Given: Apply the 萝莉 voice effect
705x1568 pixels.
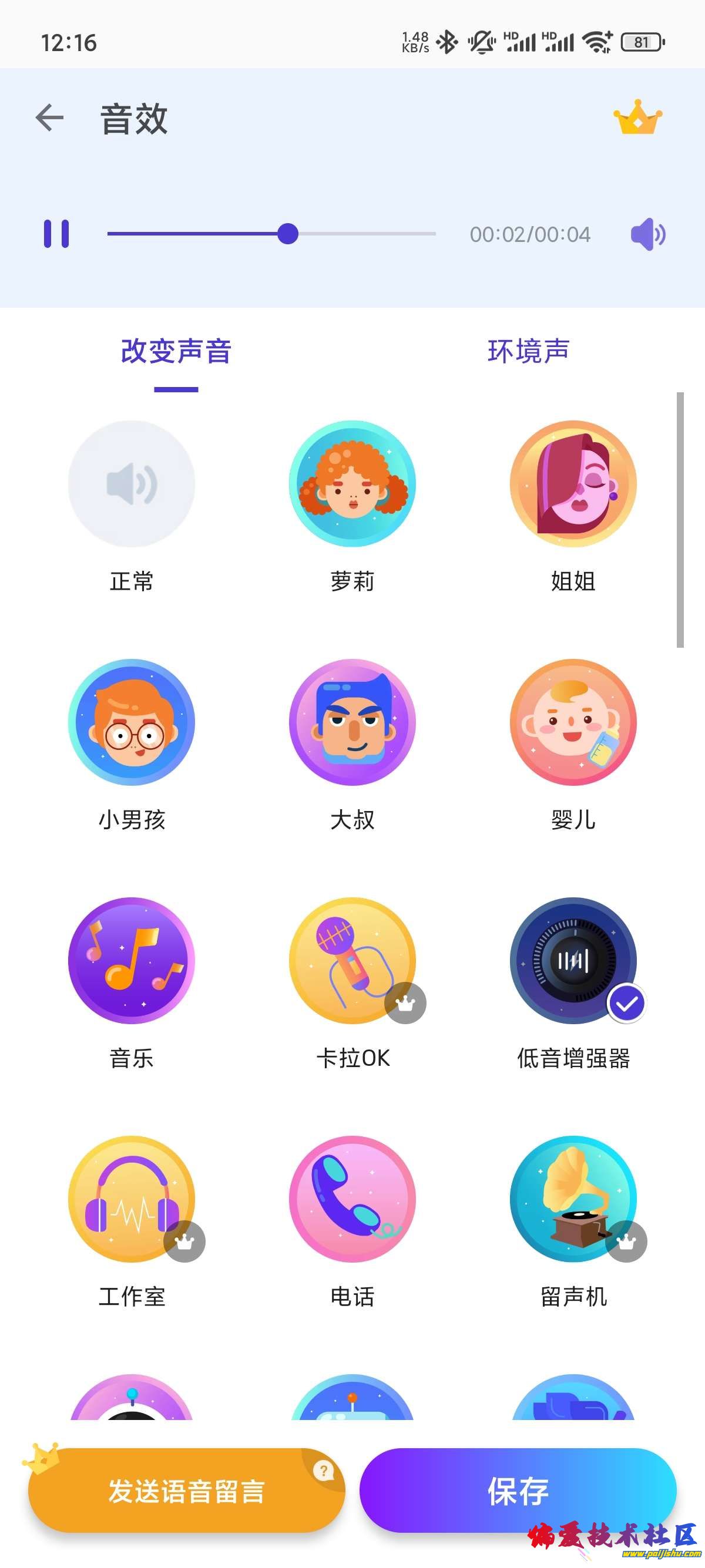Looking at the screenshot, I should click(x=352, y=484).
